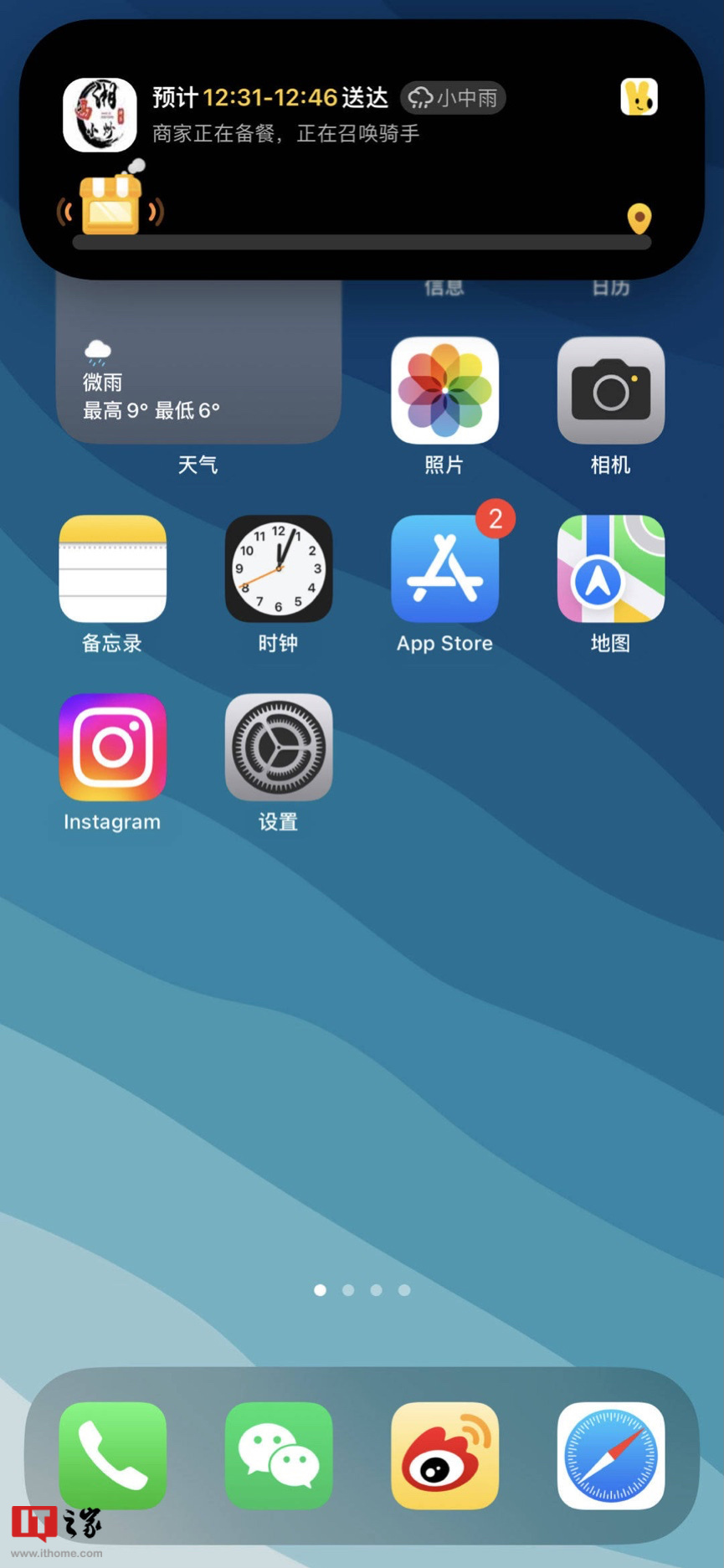Launch the 设置 (Settings) app
Screen dimensions: 724x1568
pyautogui.click(x=278, y=748)
